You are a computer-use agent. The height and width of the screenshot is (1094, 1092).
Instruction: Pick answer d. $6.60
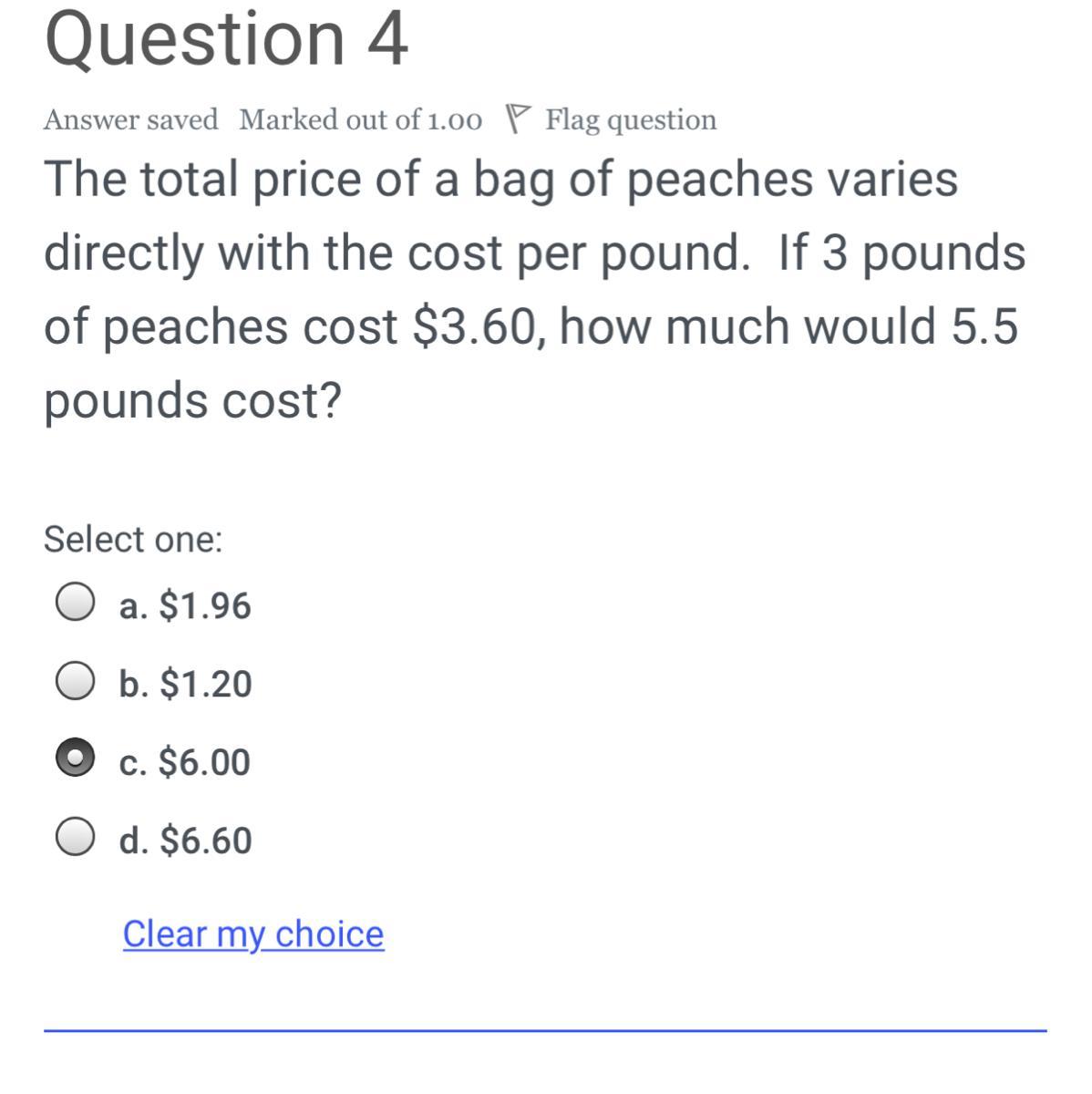tap(75, 839)
